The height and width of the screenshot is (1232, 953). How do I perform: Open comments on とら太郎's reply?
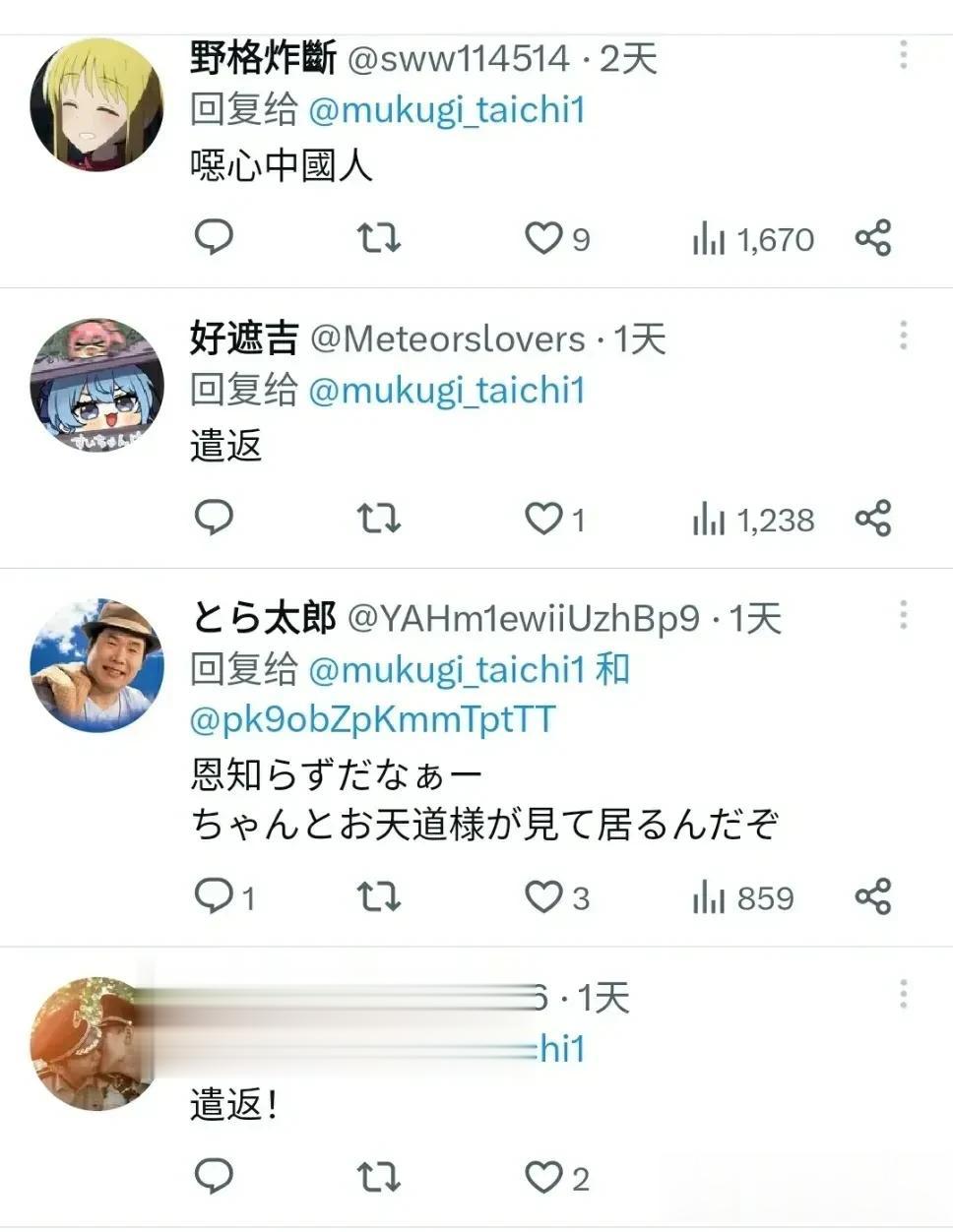coord(214,896)
